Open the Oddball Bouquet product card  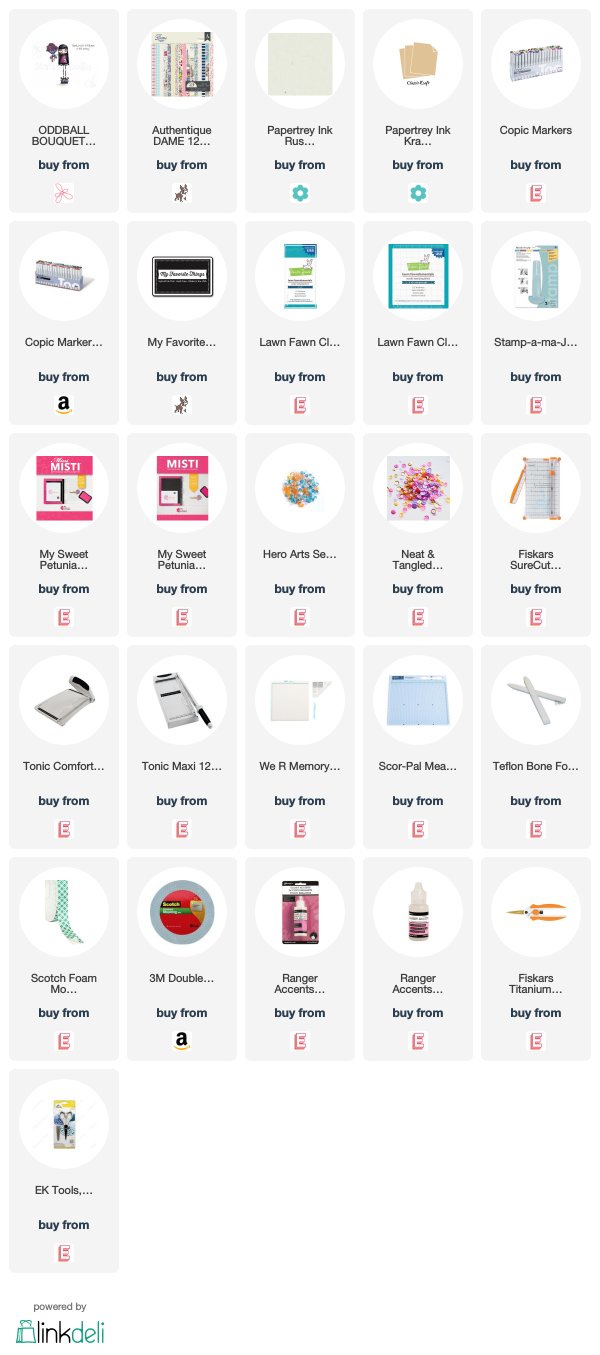click(64, 110)
